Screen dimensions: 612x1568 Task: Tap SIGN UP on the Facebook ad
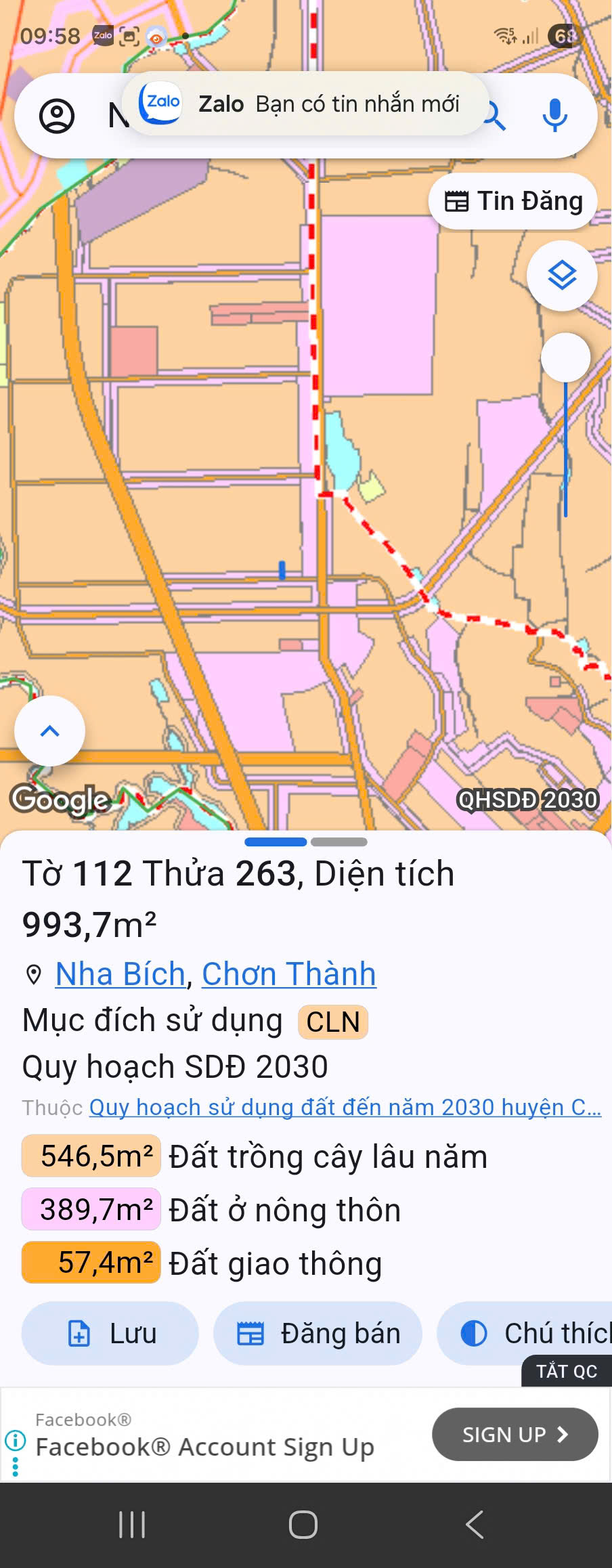click(515, 1434)
